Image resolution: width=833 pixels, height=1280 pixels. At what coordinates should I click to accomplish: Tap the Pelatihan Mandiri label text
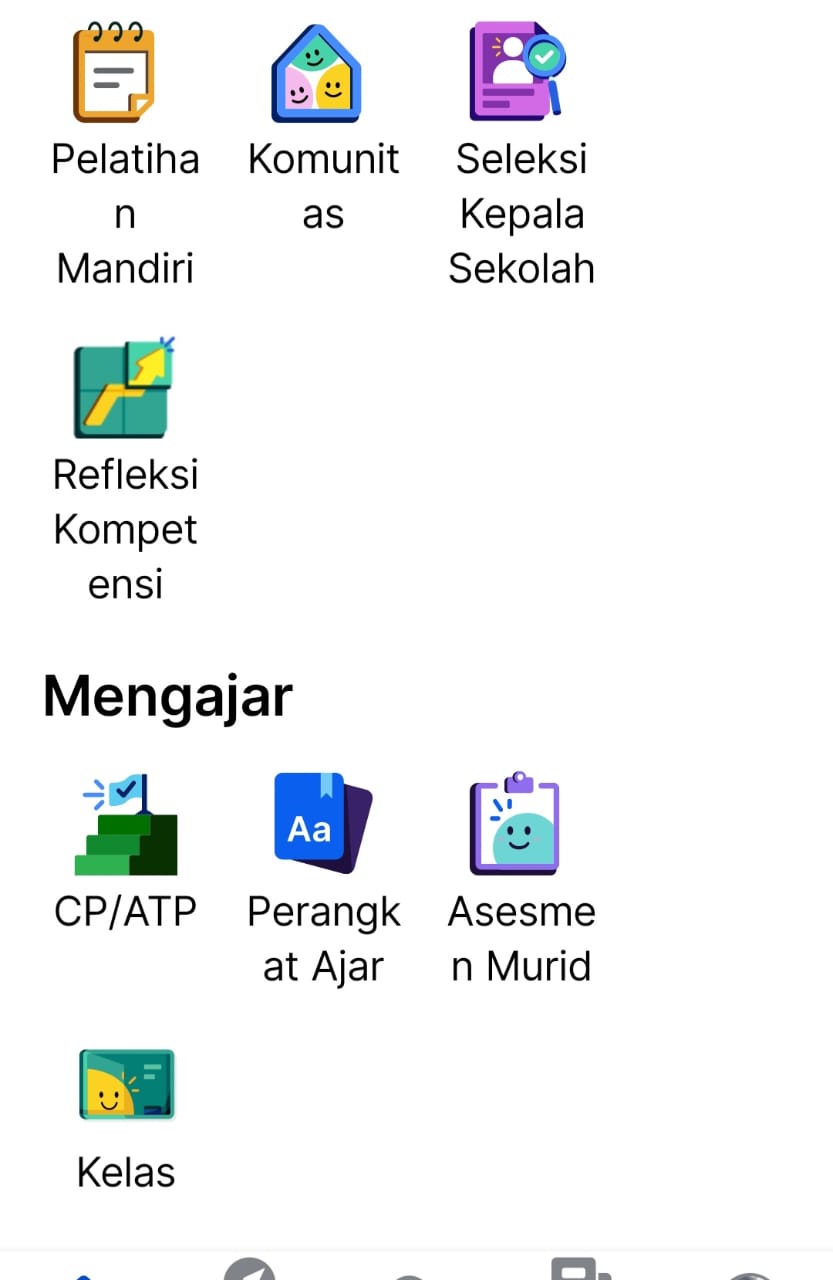[124, 212]
